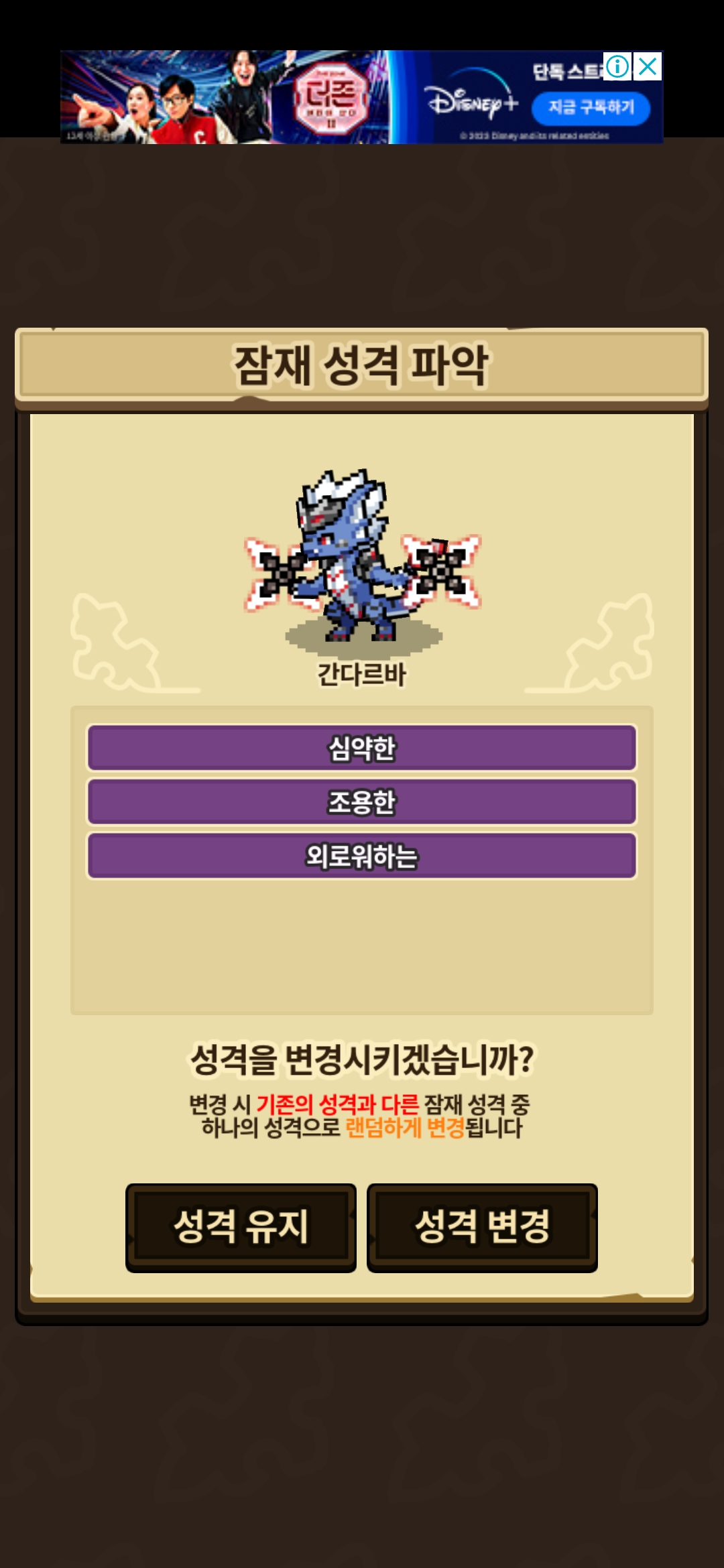Viewport: 724px width, 1568px height.
Task: Tap the 성격 유지 button
Action: coord(241,1227)
